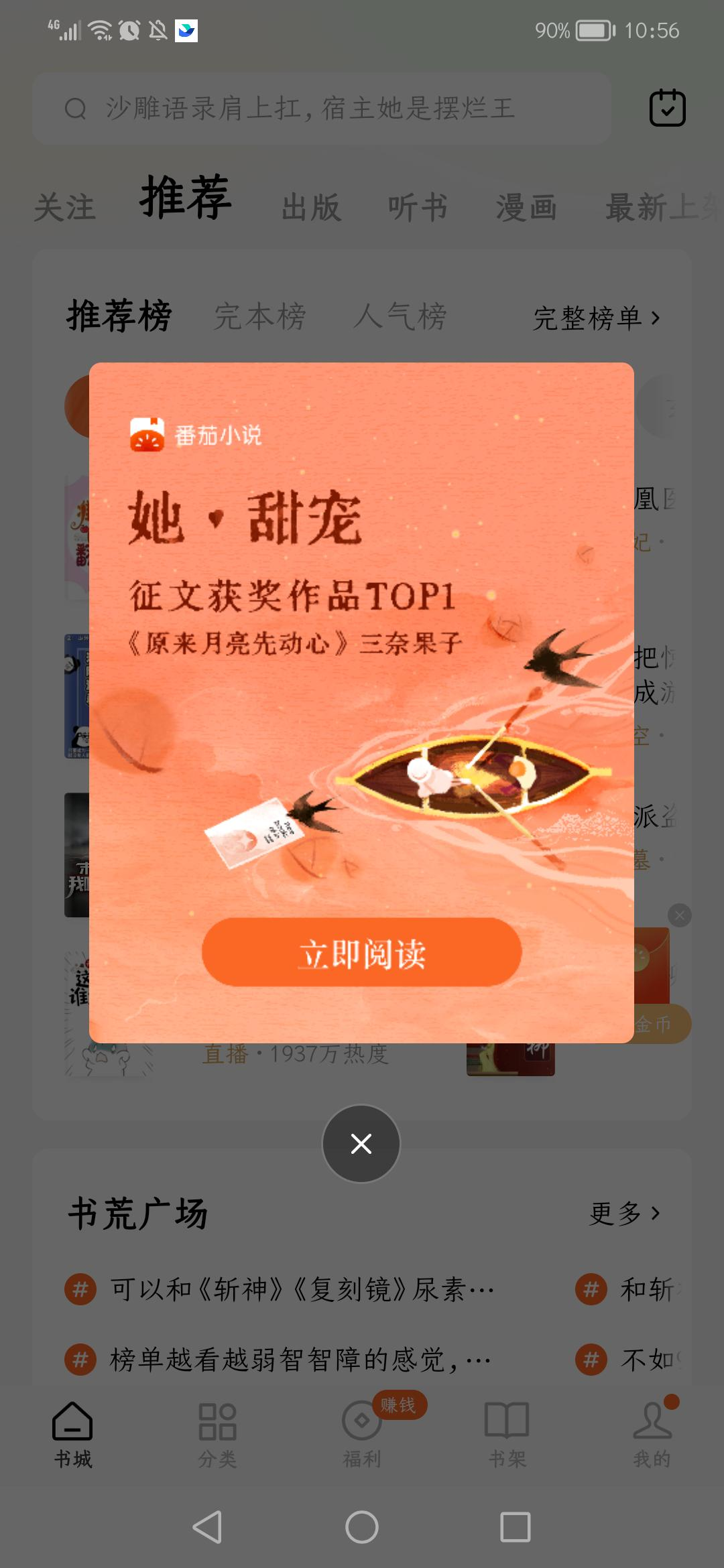The image size is (724, 1568).
Task: Go to the 我的 profile tab
Action: pos(652,1434)
